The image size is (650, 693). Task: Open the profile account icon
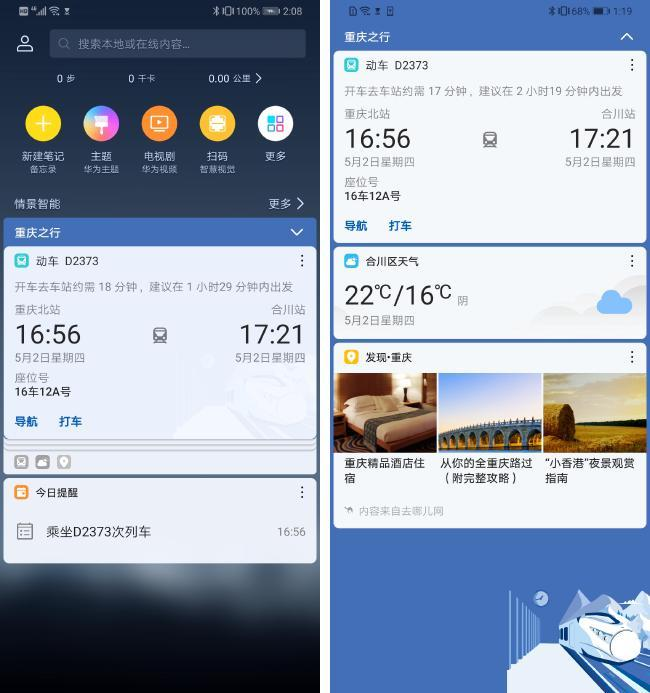click(x=25, y=43)
